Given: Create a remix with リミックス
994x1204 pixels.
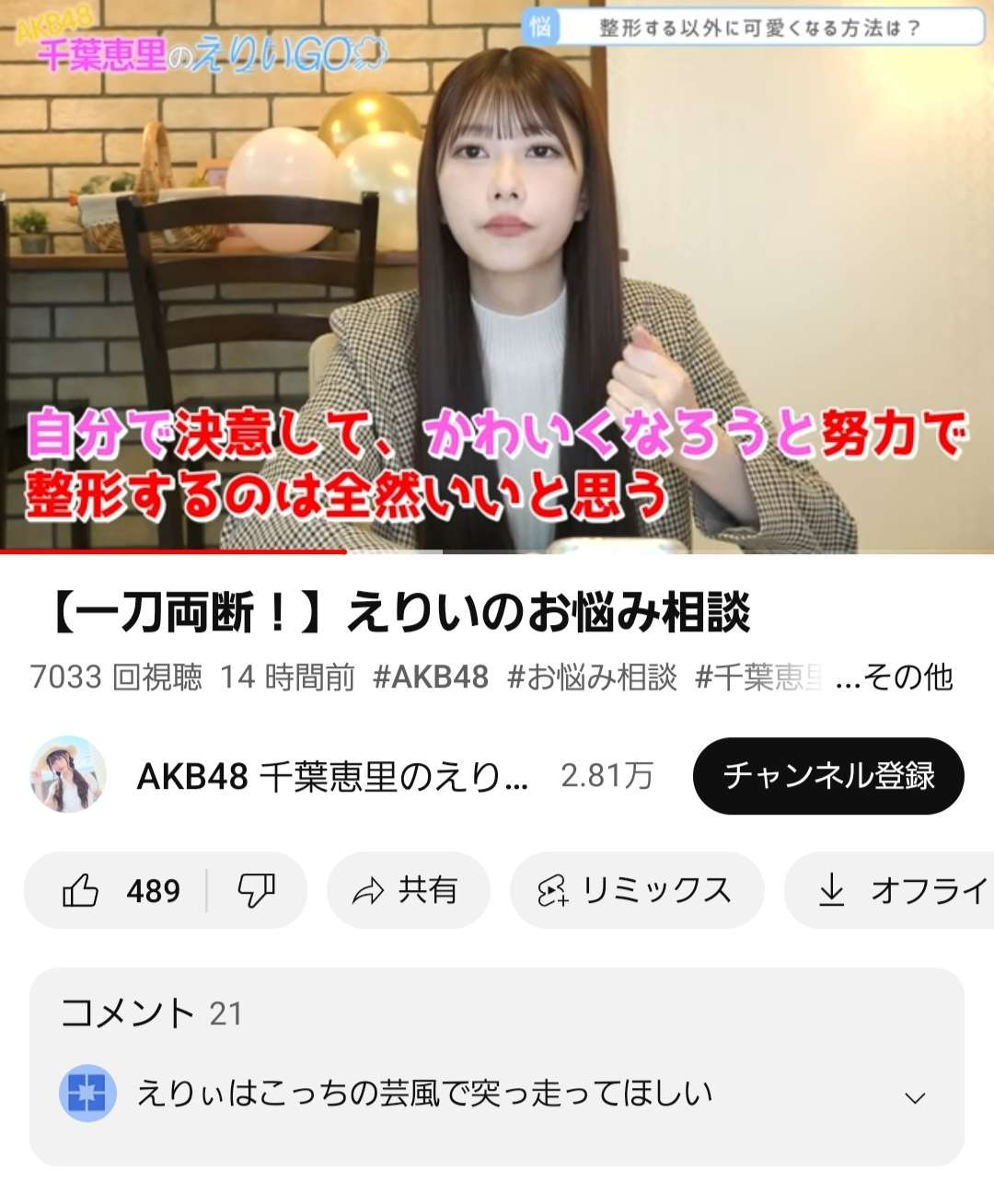Looking at the screenshot, I should pos(636,890).
